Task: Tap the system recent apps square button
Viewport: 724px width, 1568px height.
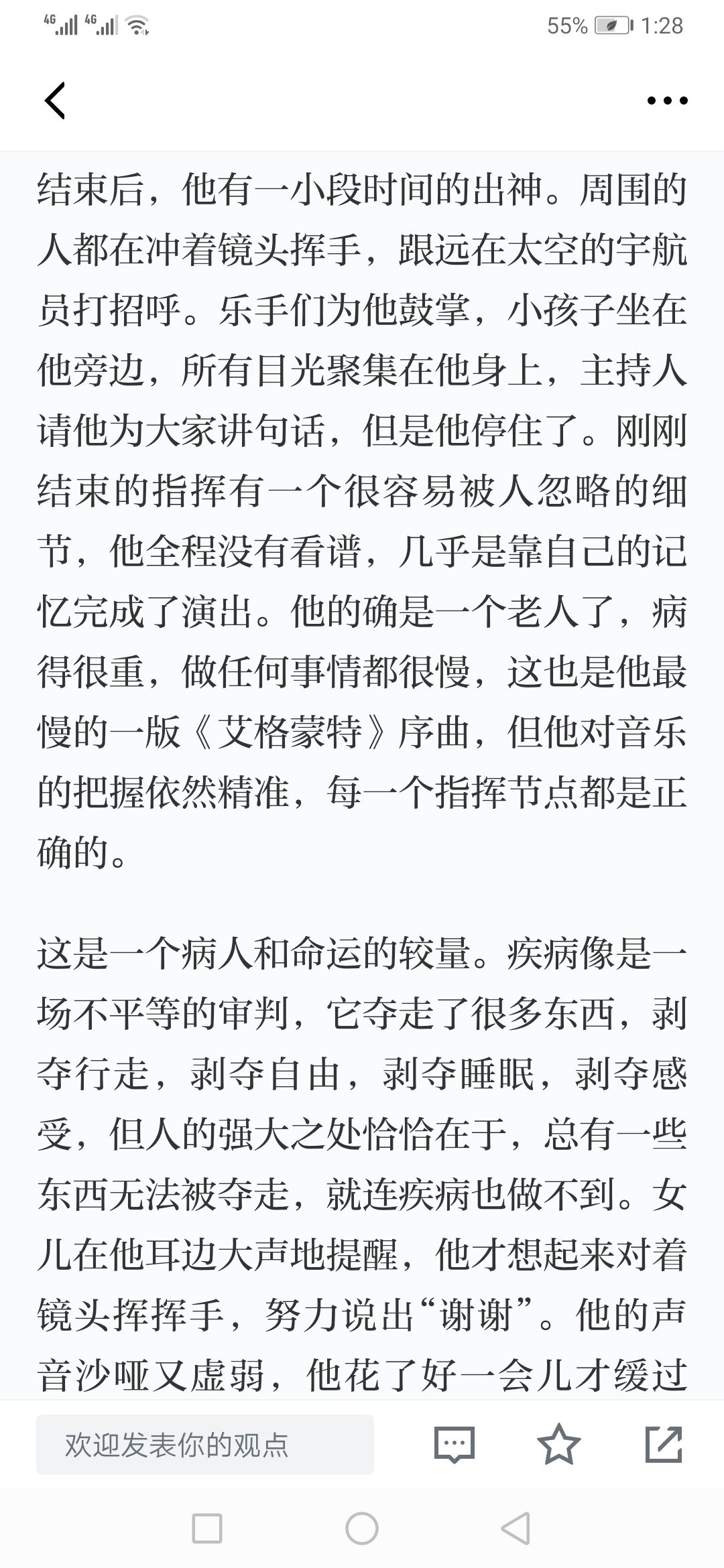Action: pyautogui.click(x=207, y=1529)
